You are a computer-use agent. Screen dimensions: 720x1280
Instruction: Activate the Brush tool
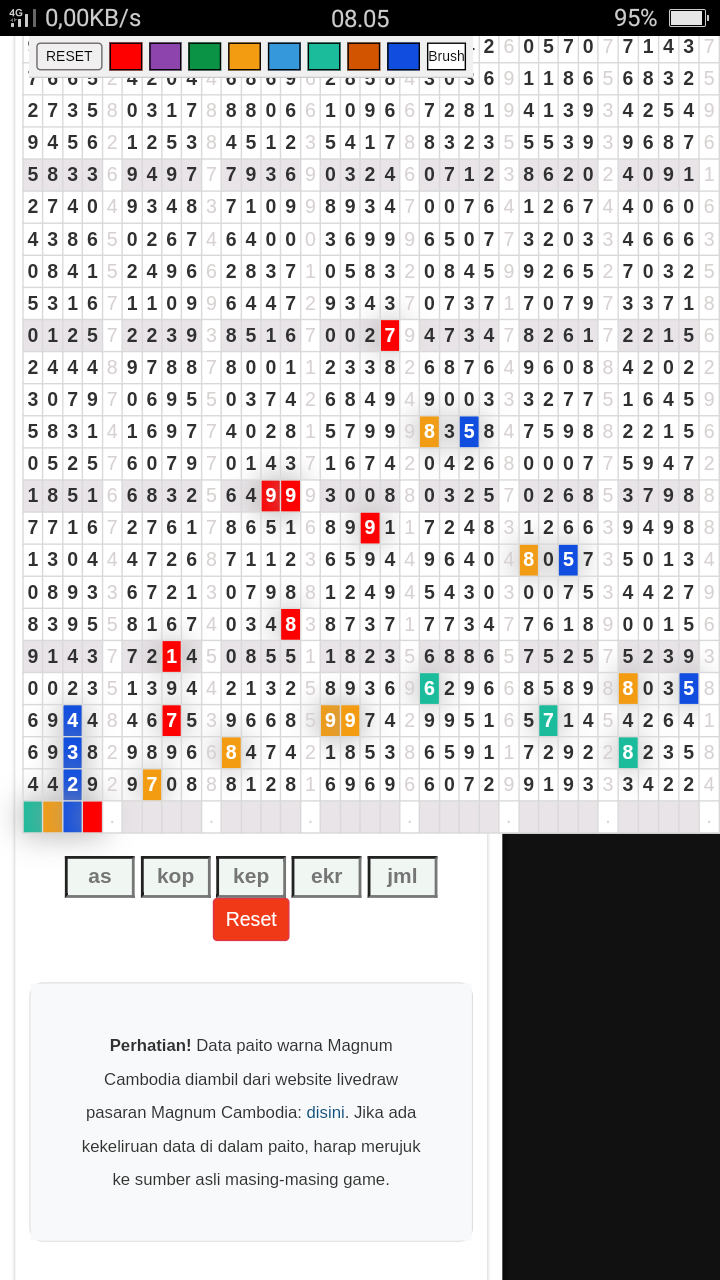point(446,56)
